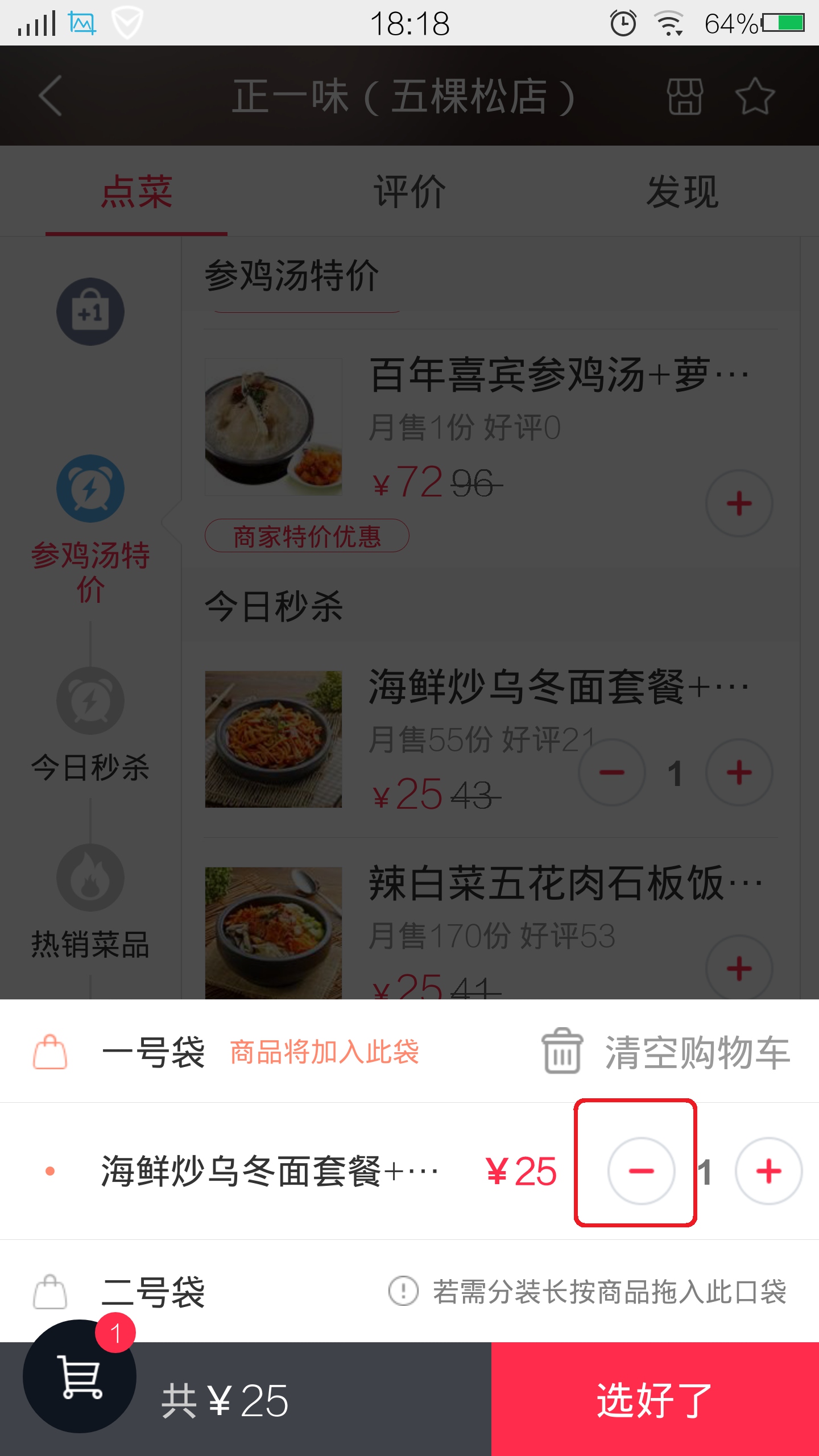Select 二号袋 bag
The image size is (819, 1456).
[x=152, y=1292]
